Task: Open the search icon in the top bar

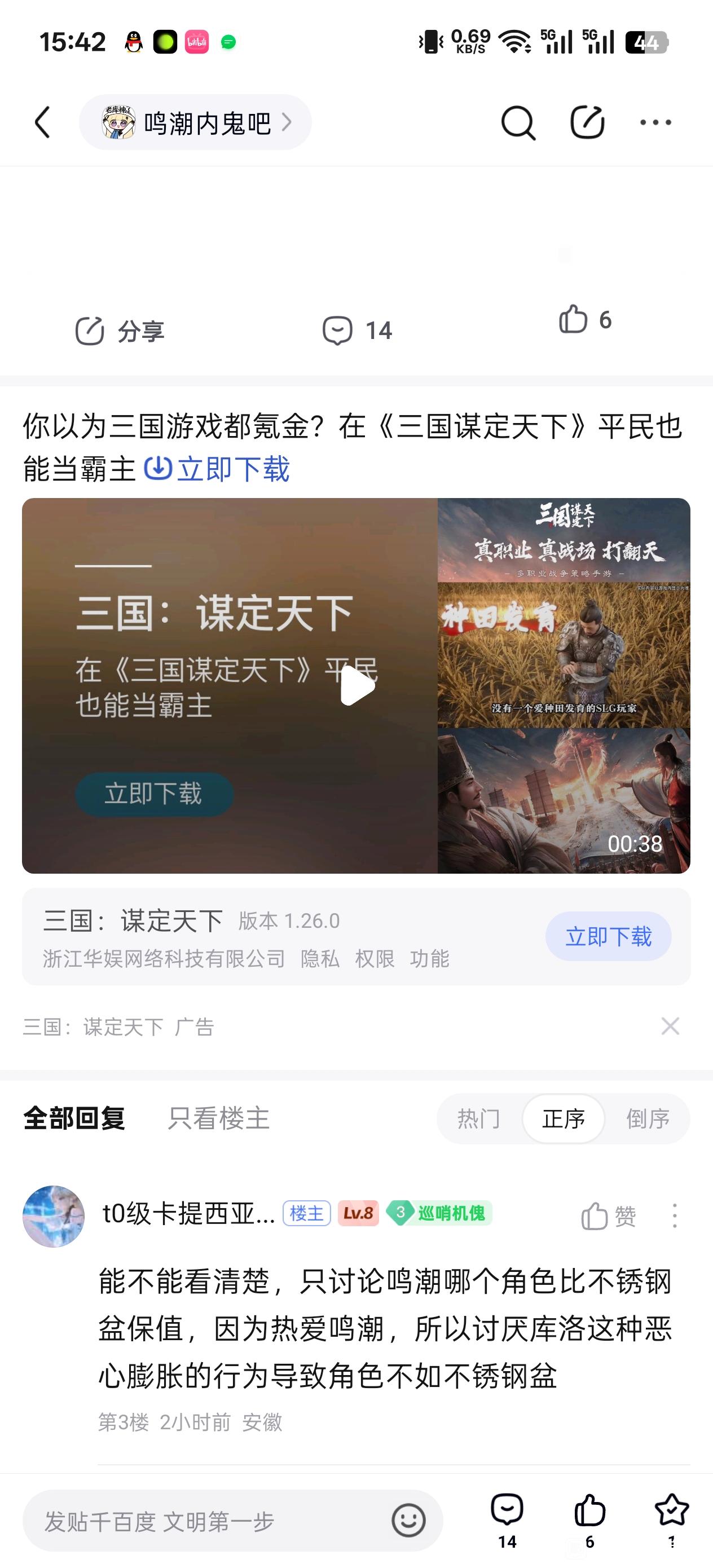Action: (518, 122)
